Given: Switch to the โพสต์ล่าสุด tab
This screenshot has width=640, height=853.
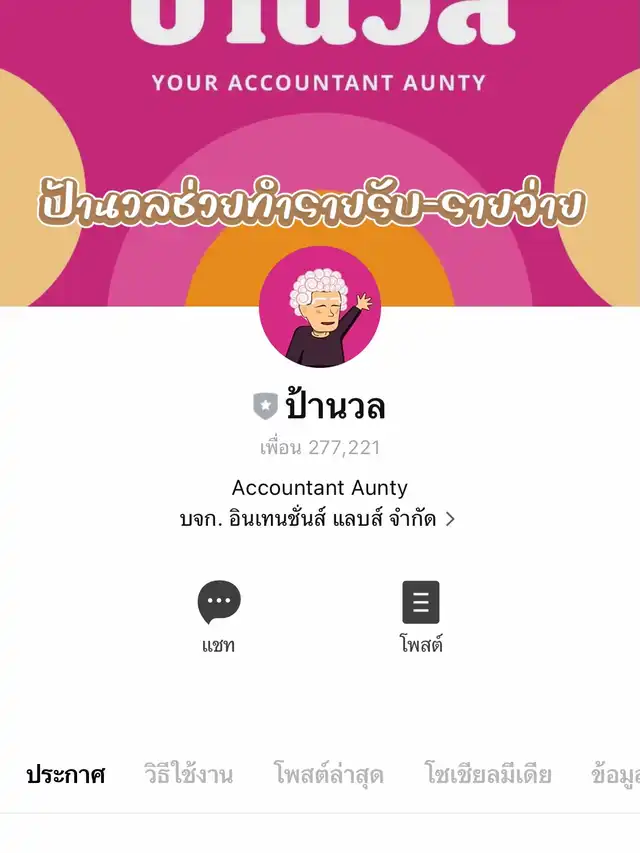Looking at the screenshot, I should coord(328,775).
